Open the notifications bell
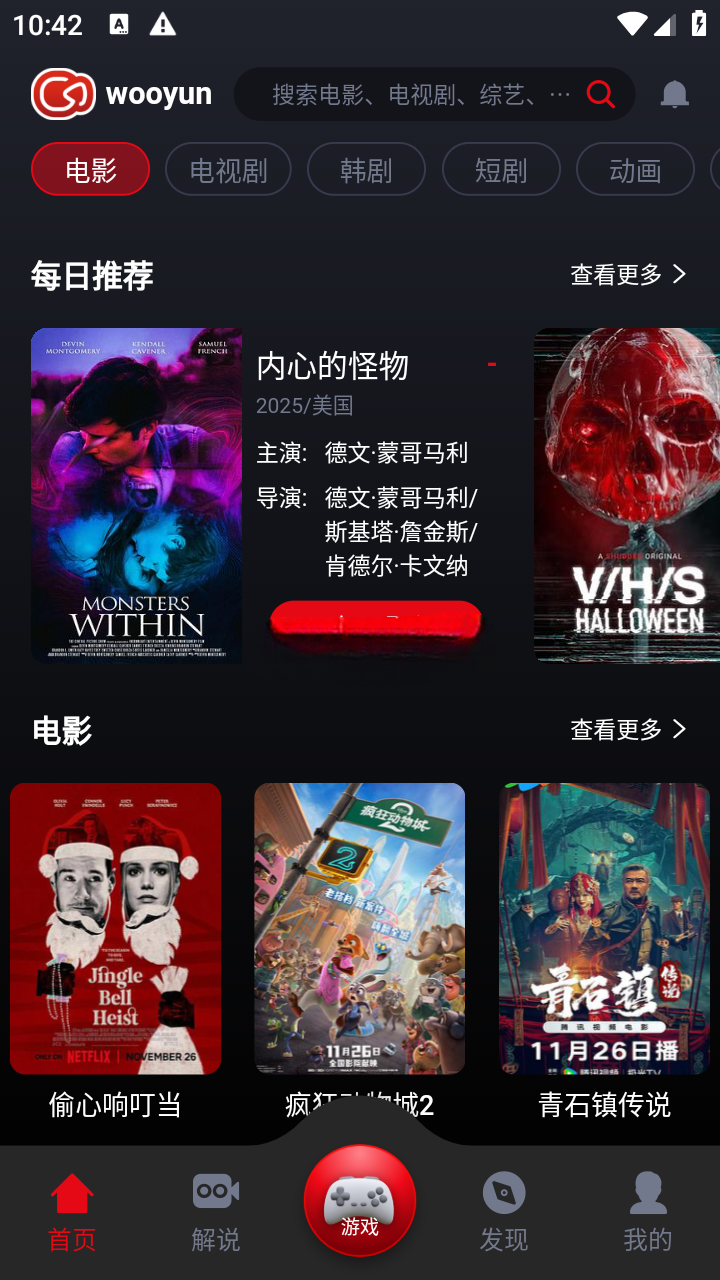 coord(675,94)
